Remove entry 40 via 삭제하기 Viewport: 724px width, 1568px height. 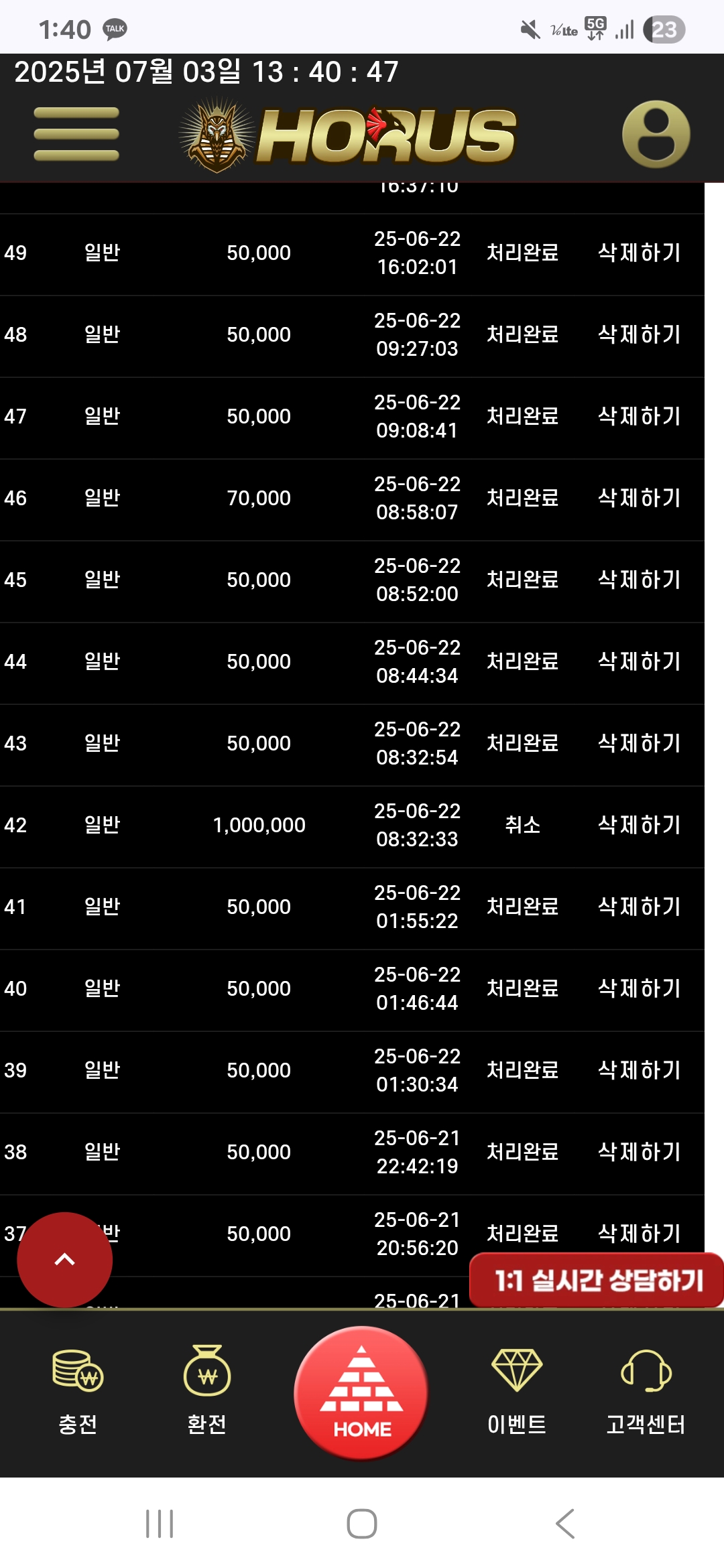639,988
